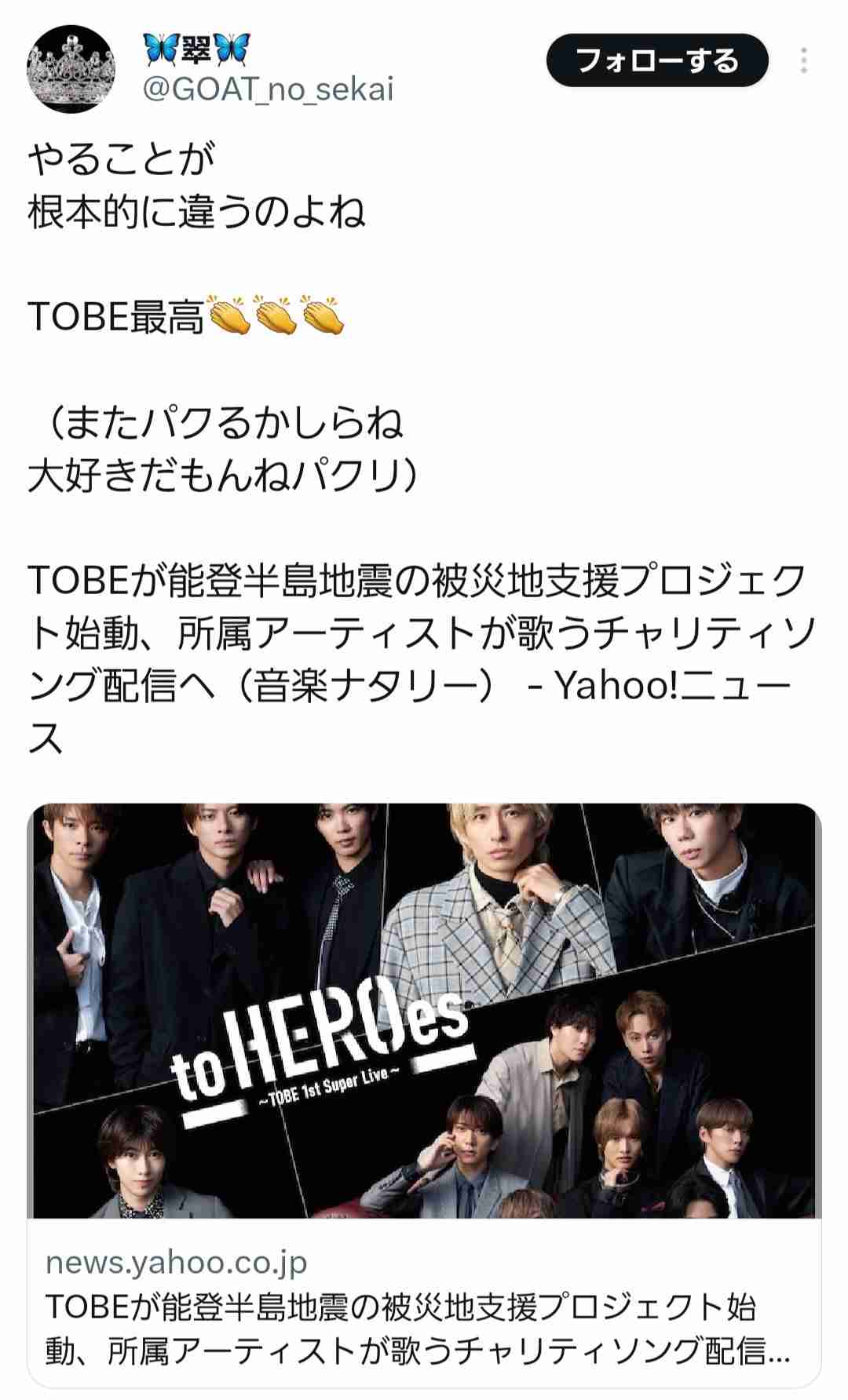Tap the フォローする follow button

coord(656,61)
